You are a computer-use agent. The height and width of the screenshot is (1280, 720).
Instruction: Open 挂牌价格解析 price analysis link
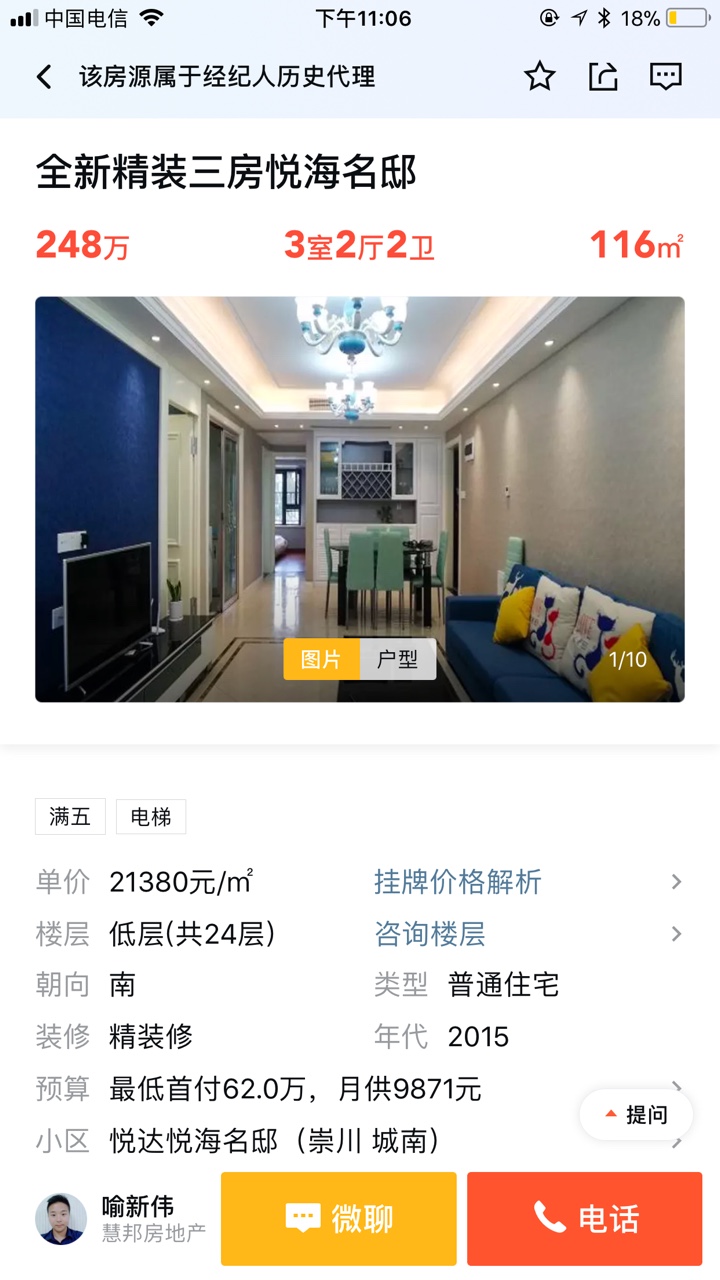point(458,882)
